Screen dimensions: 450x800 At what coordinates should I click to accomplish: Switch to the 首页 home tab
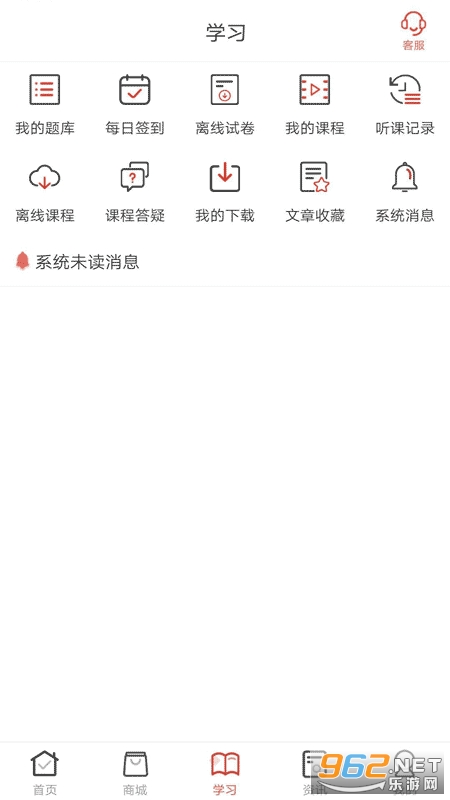click(45, 772)
